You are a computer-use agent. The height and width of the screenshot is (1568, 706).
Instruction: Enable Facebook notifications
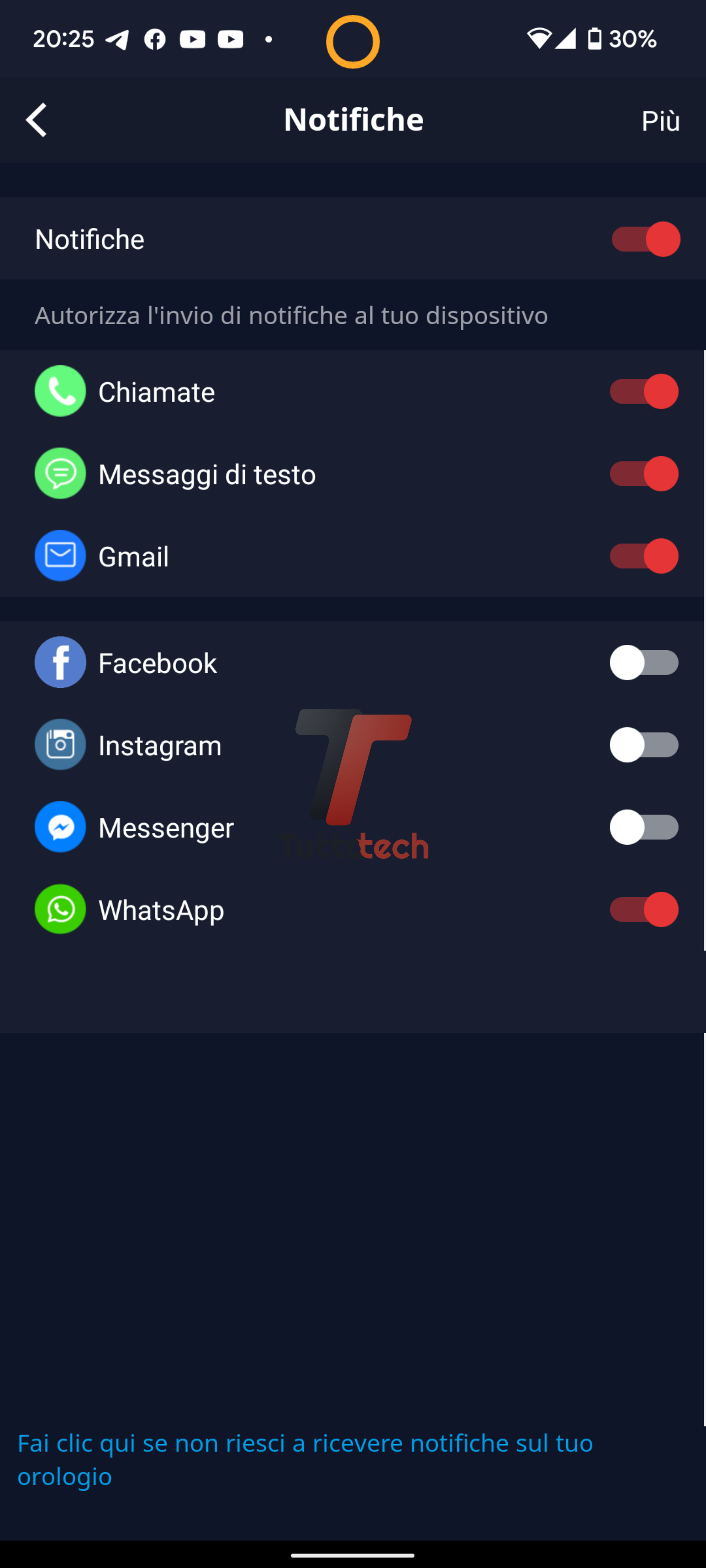[x=643, y=662]
